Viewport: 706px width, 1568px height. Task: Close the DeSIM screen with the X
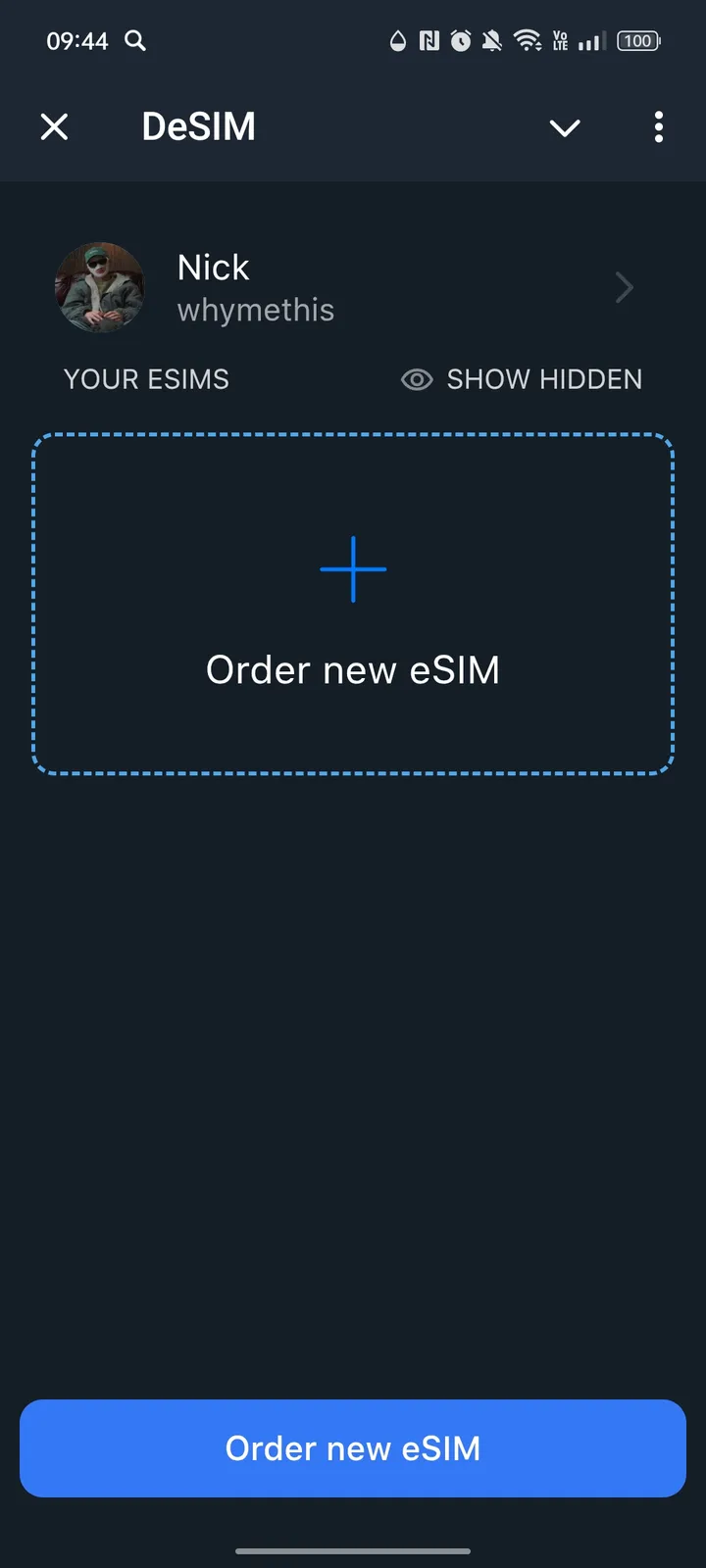pyautogui.click(x=54, y=126)
